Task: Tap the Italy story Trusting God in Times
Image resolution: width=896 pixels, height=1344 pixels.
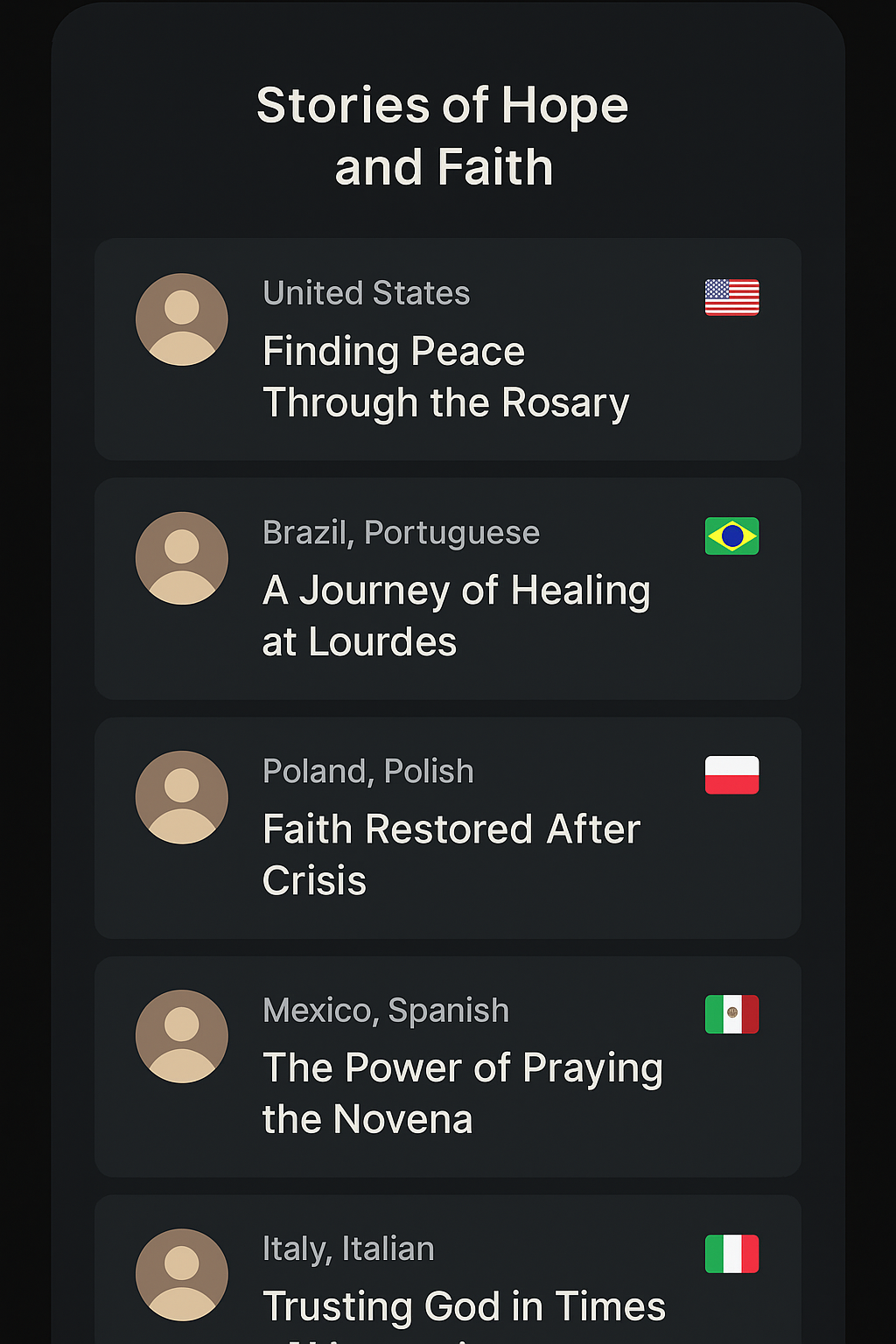Action: 464,1305
